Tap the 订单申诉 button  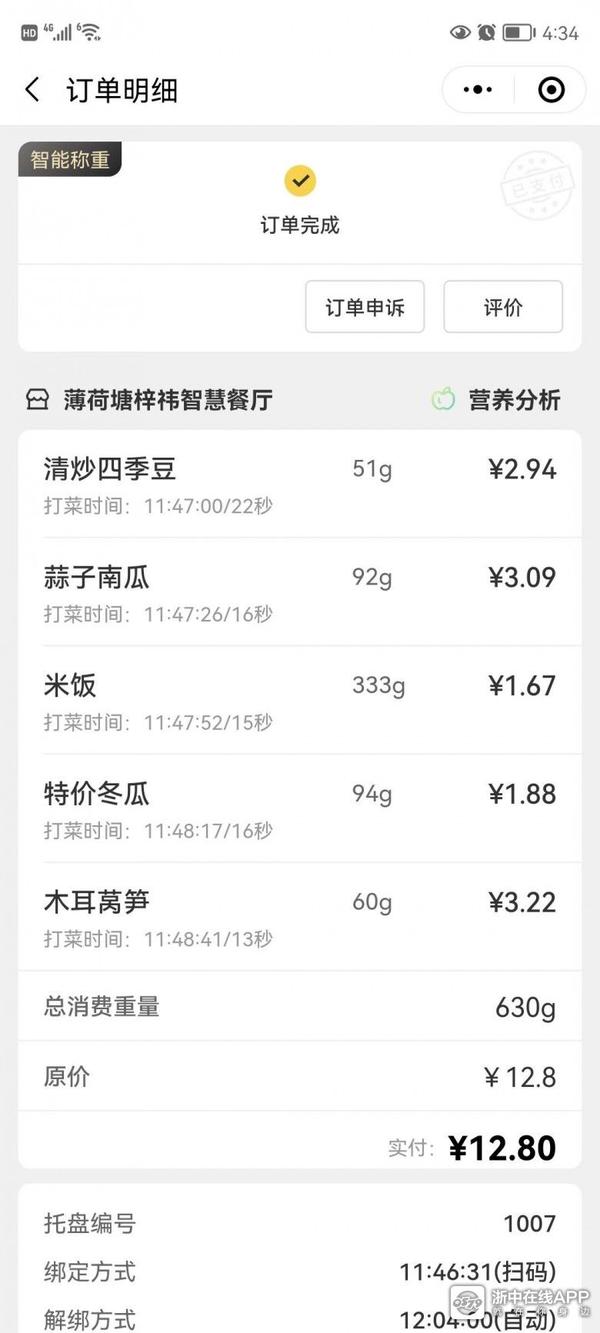365,307
